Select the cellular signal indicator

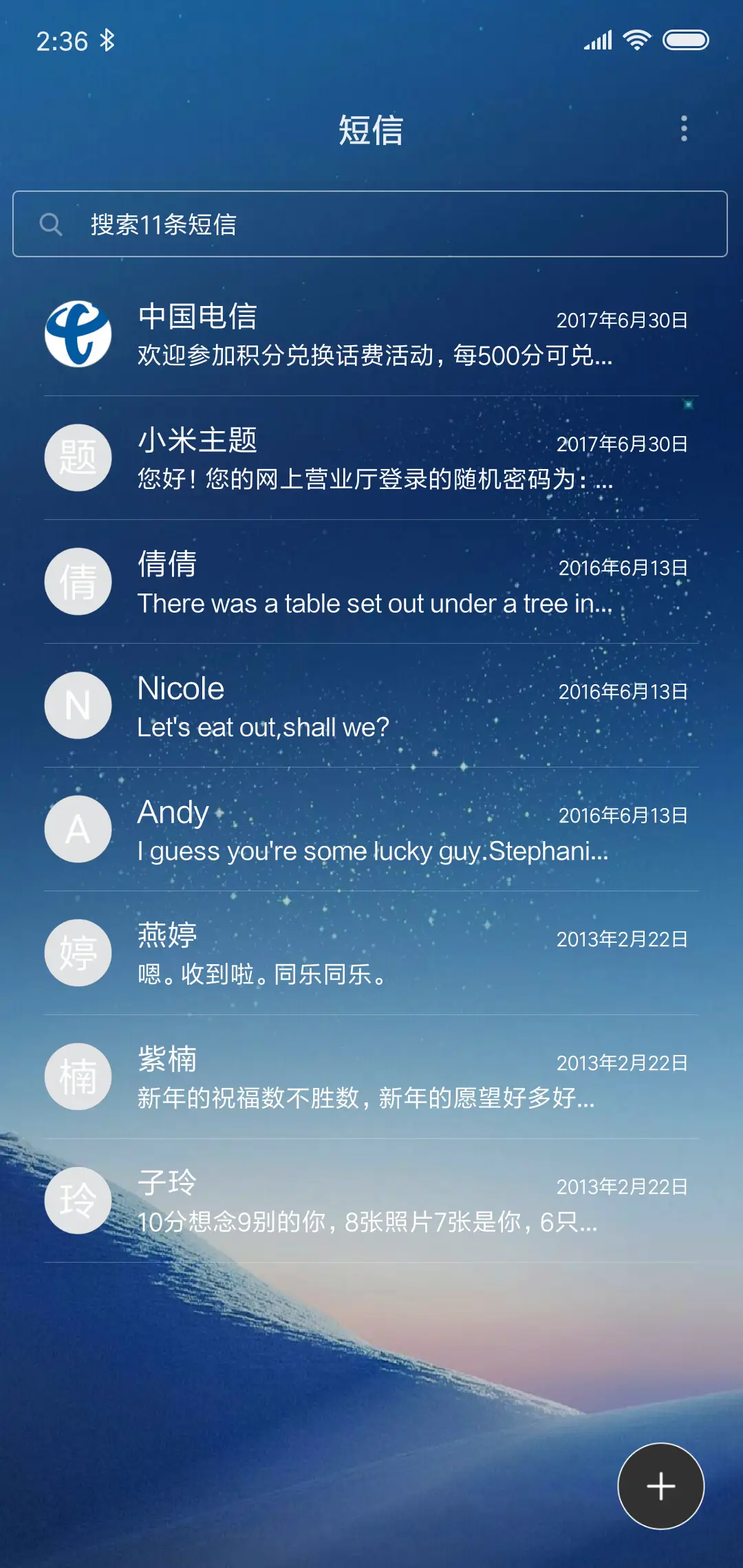click(597, 40)
